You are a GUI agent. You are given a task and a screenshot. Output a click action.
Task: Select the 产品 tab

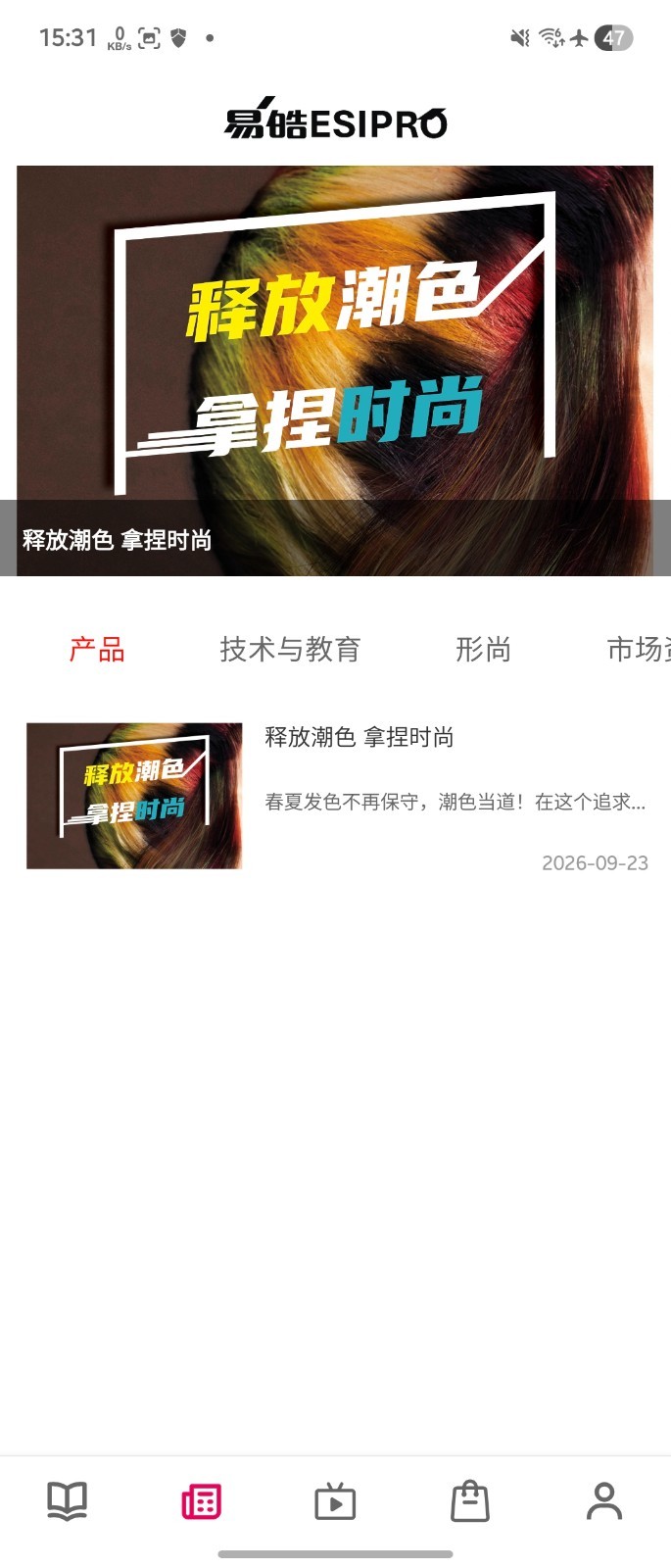[x=97, y=649]
